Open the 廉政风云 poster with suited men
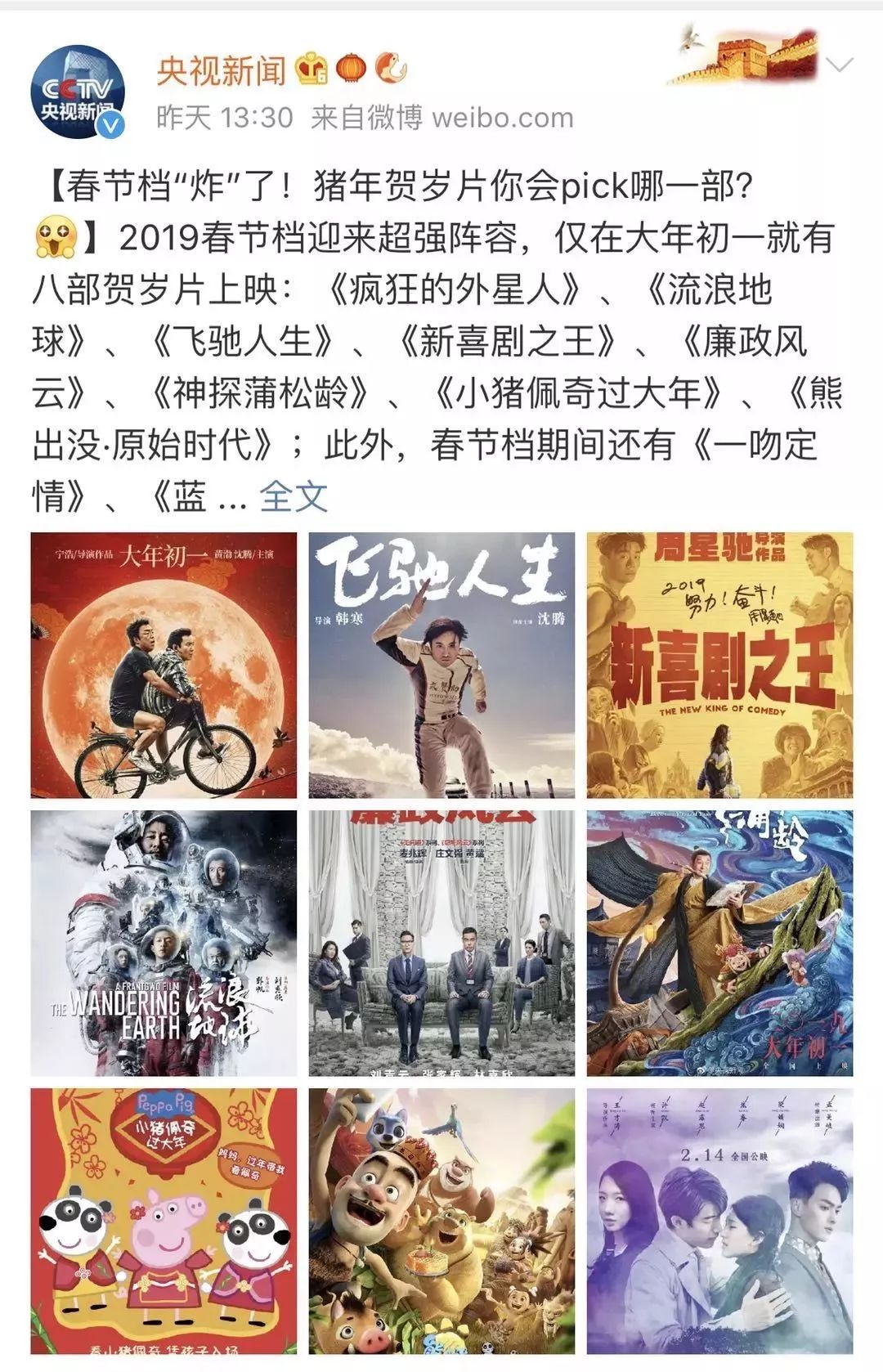 click(441, 943)
